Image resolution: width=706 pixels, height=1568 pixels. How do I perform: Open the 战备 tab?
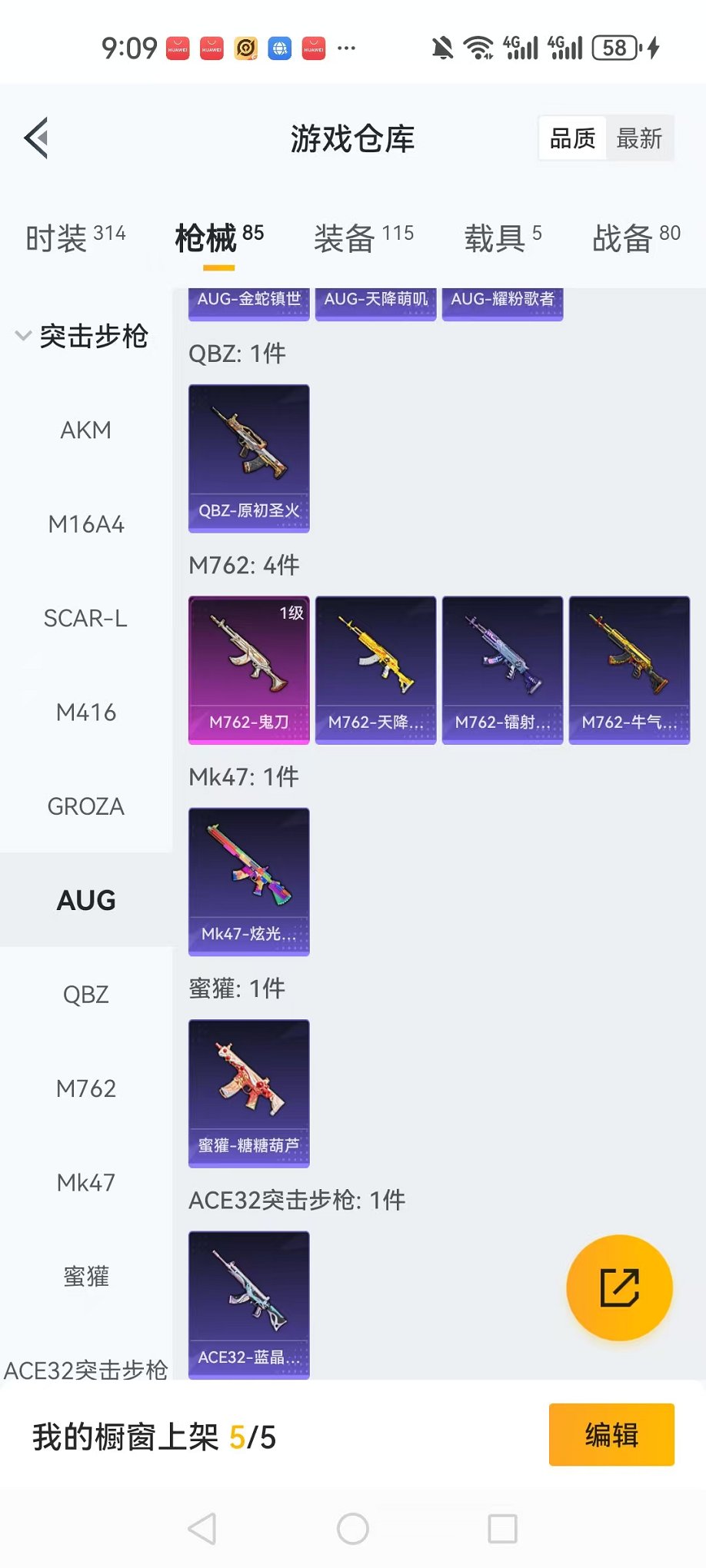pos(636,238)
